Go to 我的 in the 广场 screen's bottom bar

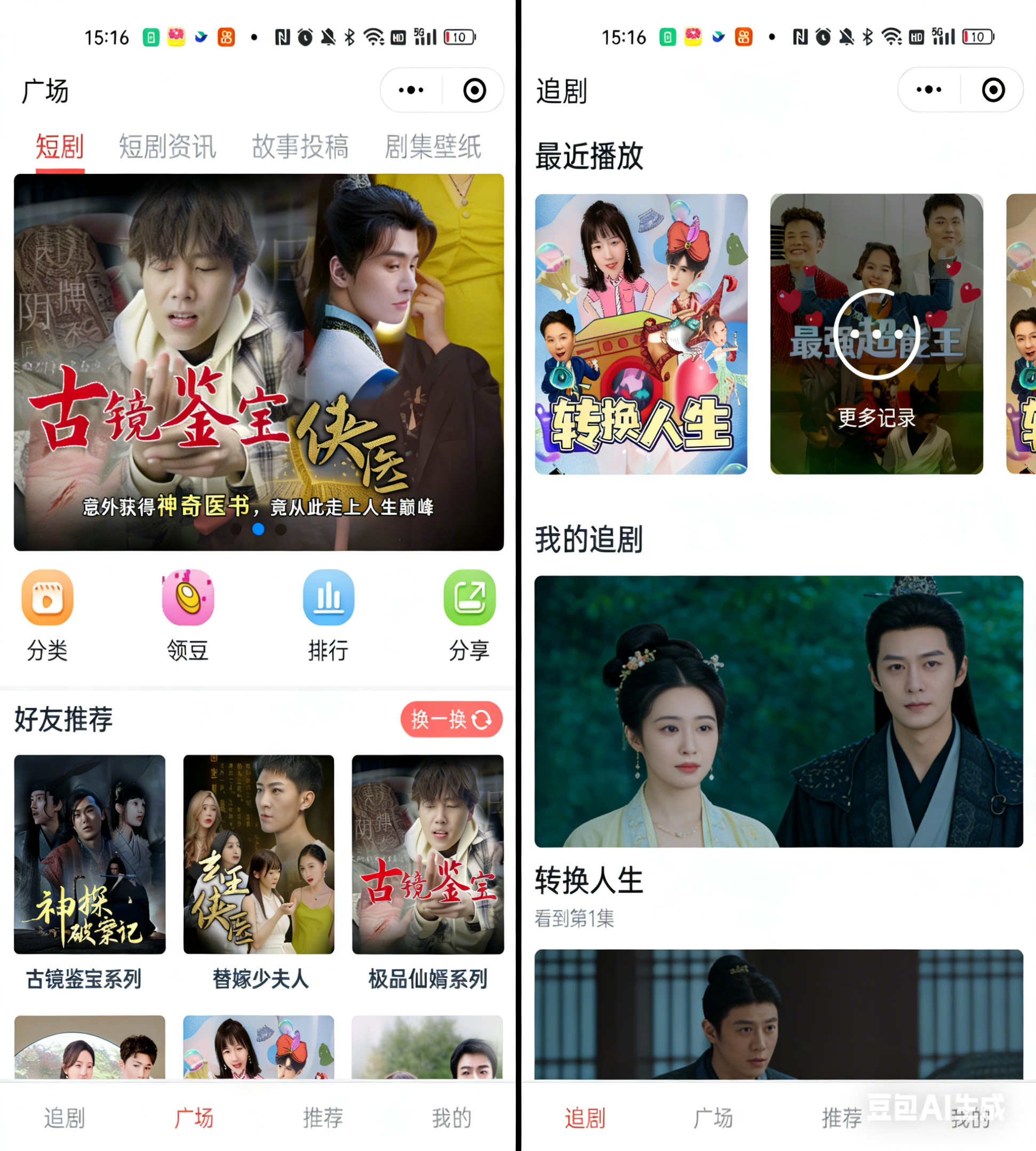point(451,1118)
